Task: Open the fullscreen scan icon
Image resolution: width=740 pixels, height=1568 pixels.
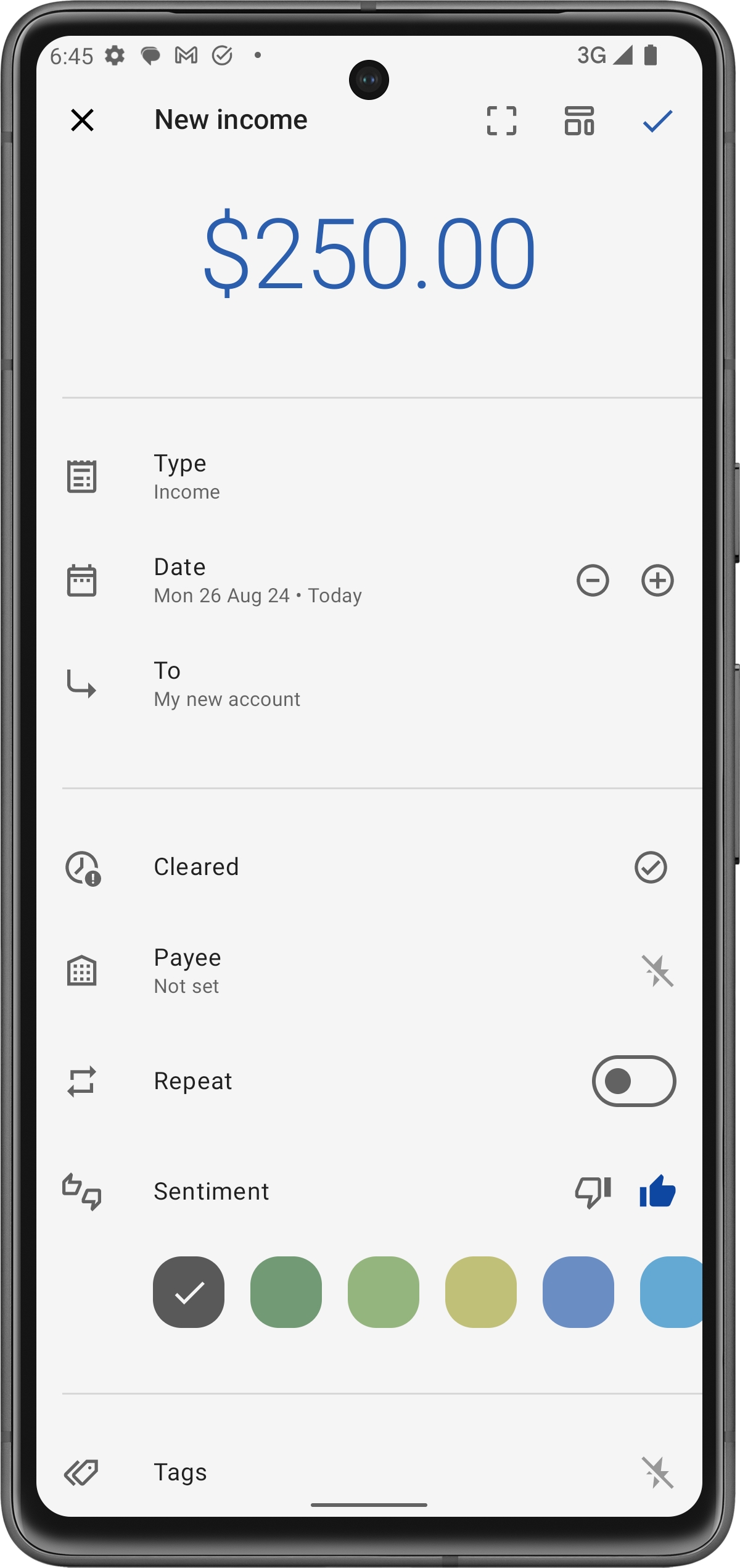Action: (x=501, y=120)
